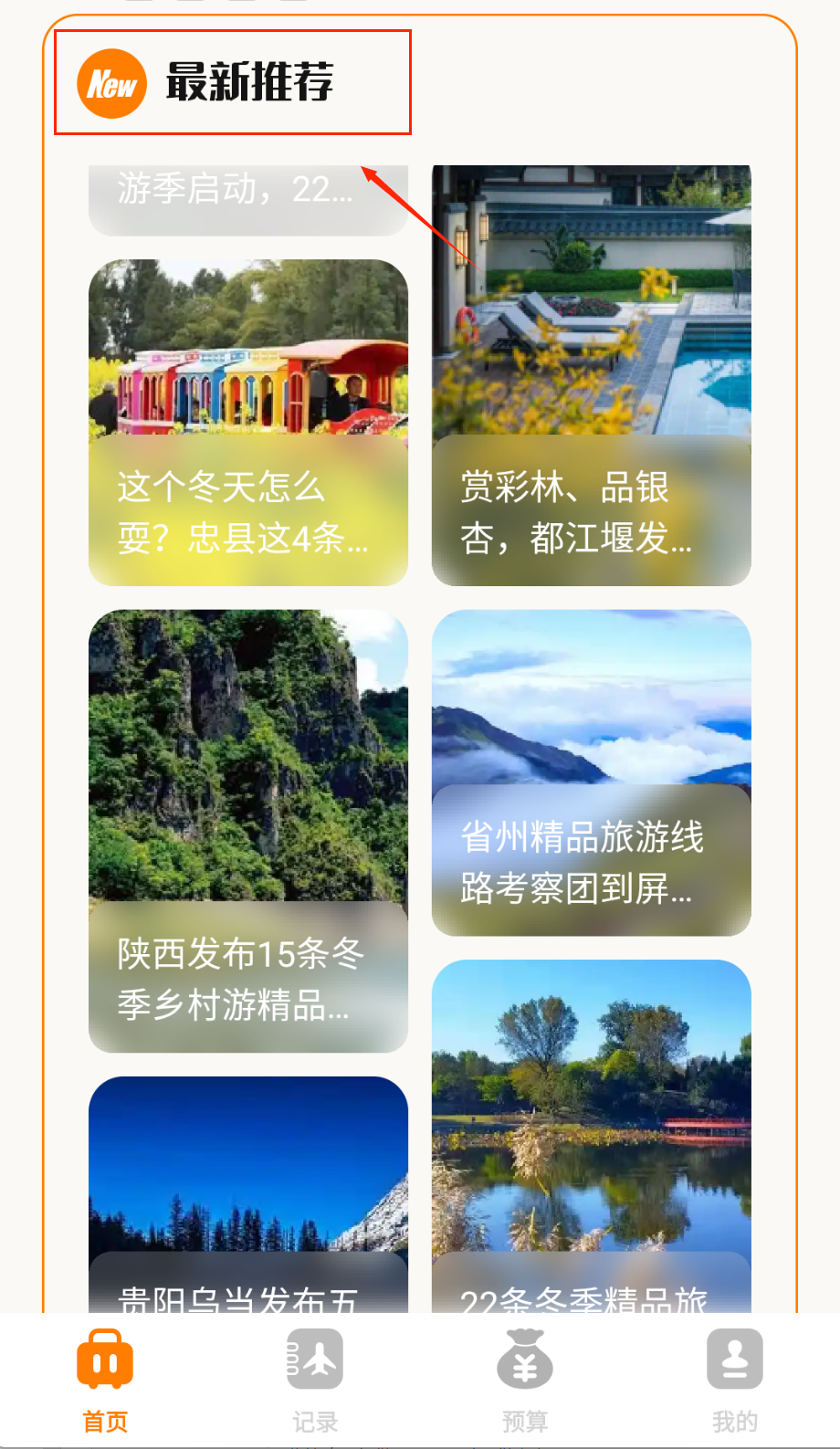
Task: Open the 这个冬天怎么耍 article card
Action: point(247,422)
